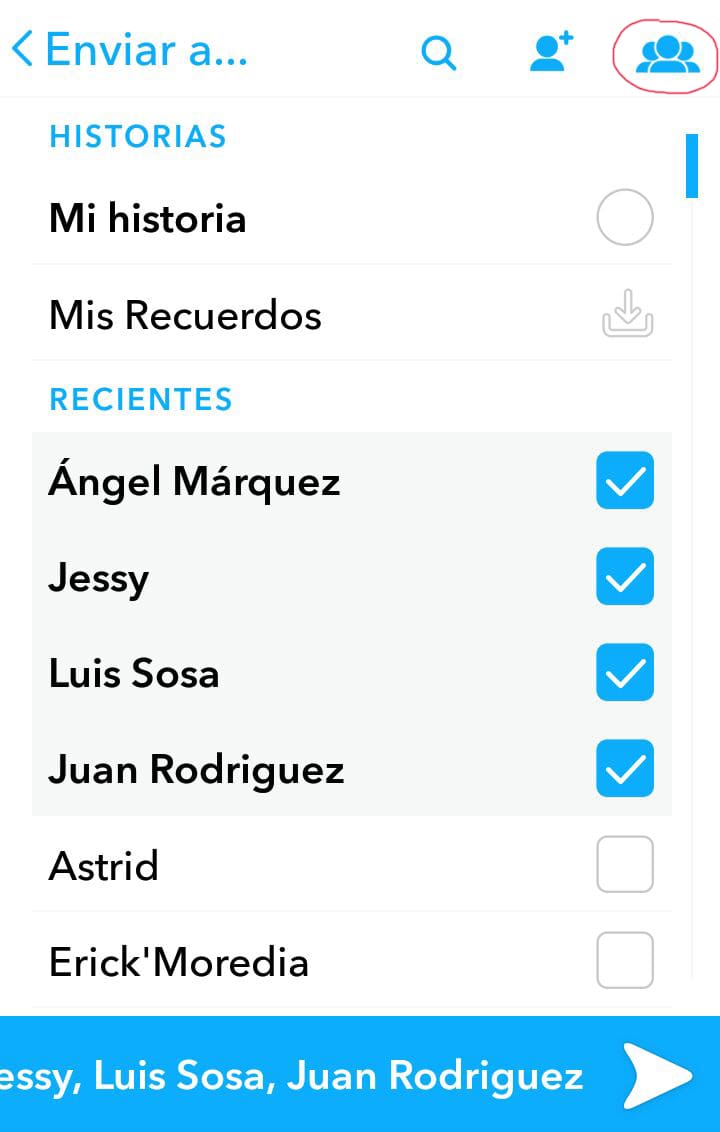This screenshot has width=720, height=1132.
Task: Check the Astrid checkbox
Action: 625,865
